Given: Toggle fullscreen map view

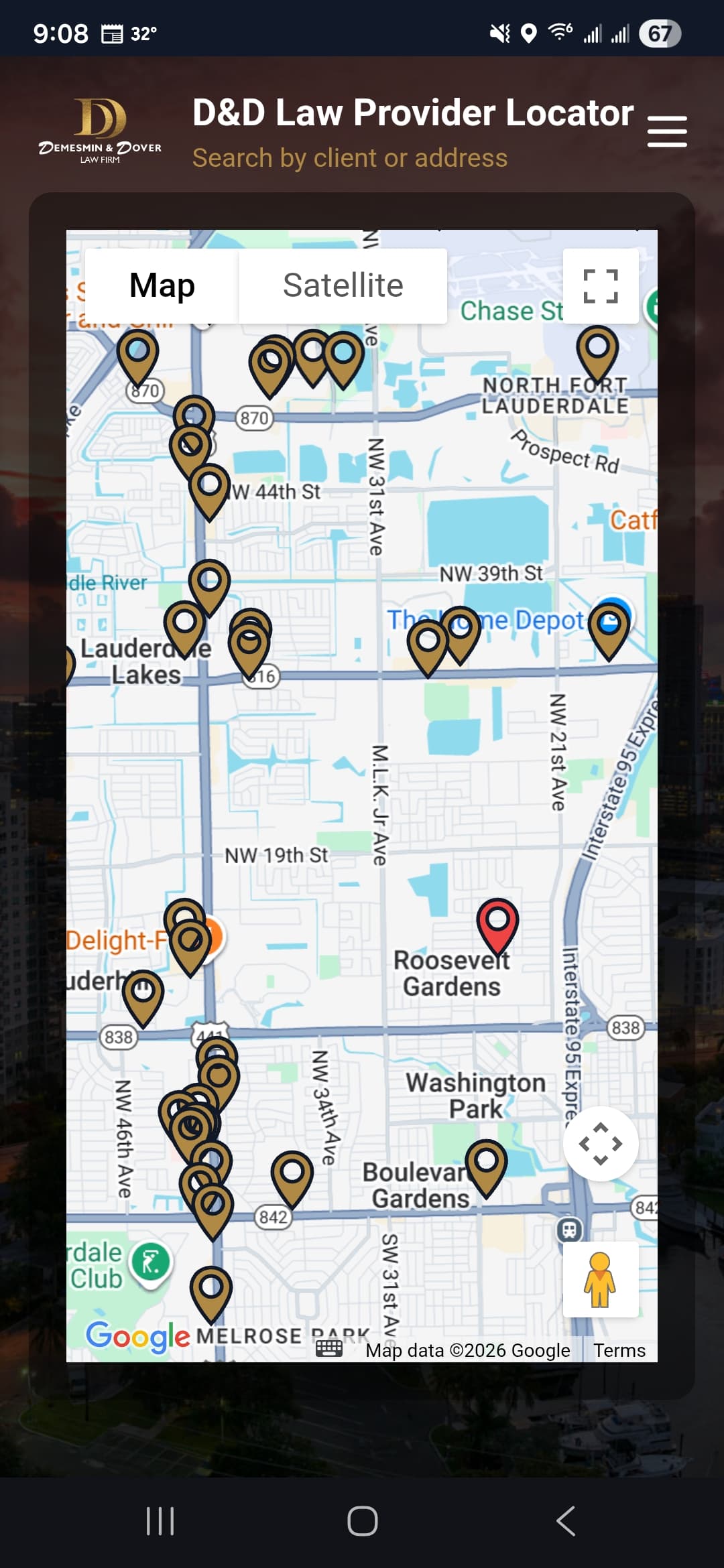Looking at the screenshot, I should coord(600,286).
